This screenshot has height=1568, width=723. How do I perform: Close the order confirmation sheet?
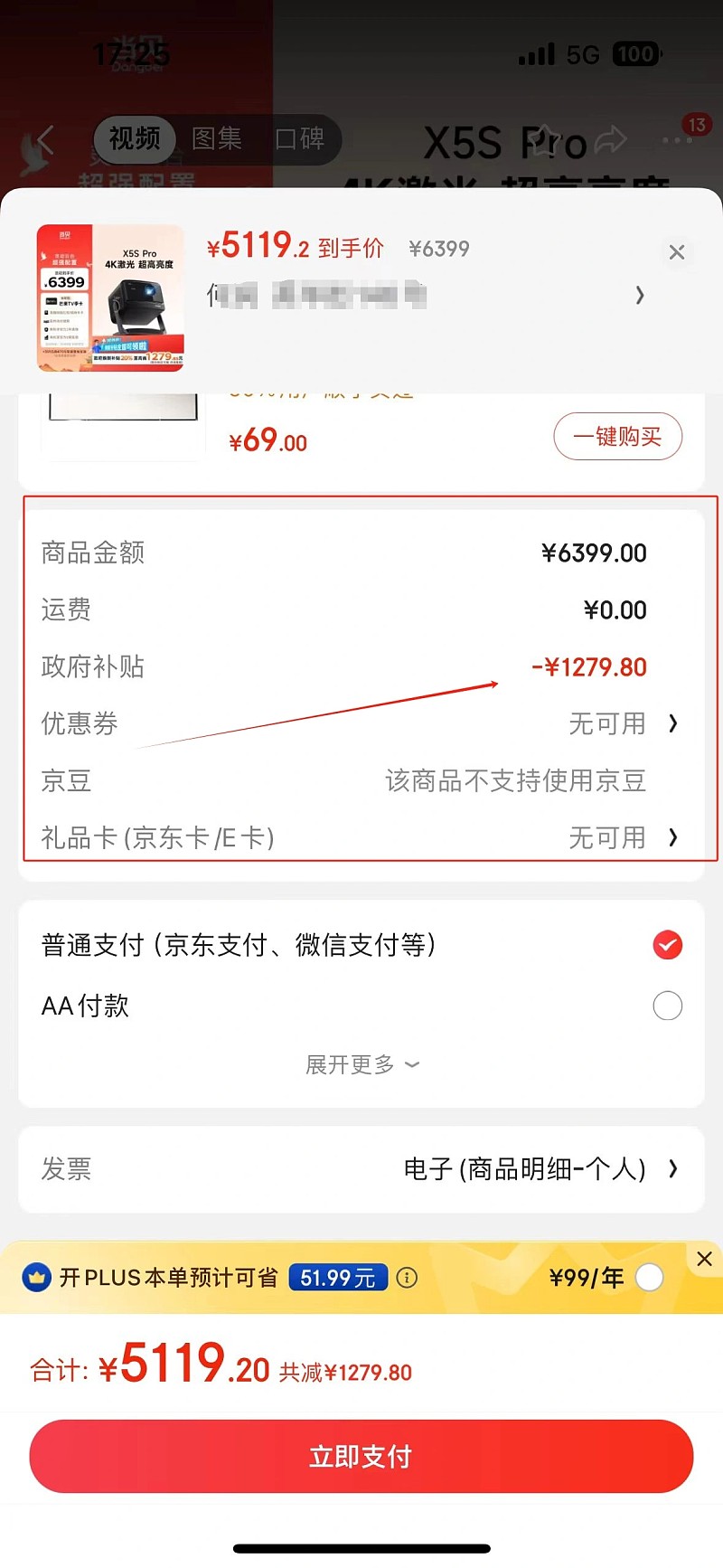pos(676,252)
